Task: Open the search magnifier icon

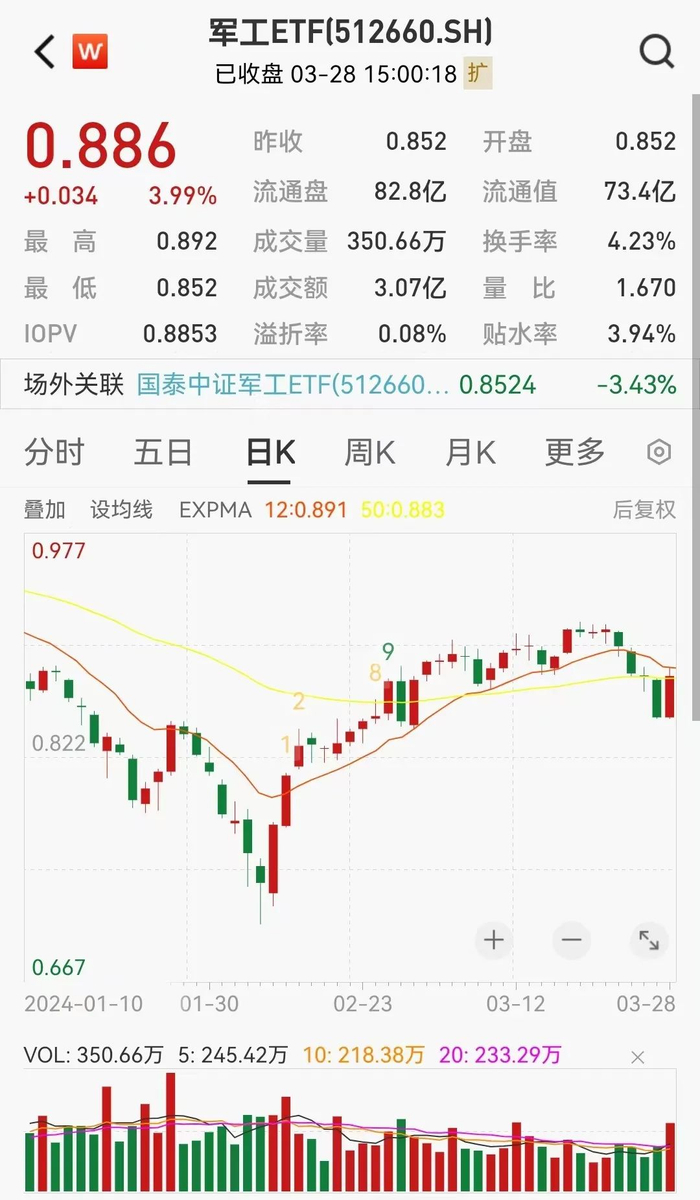Action: [656, 51]
